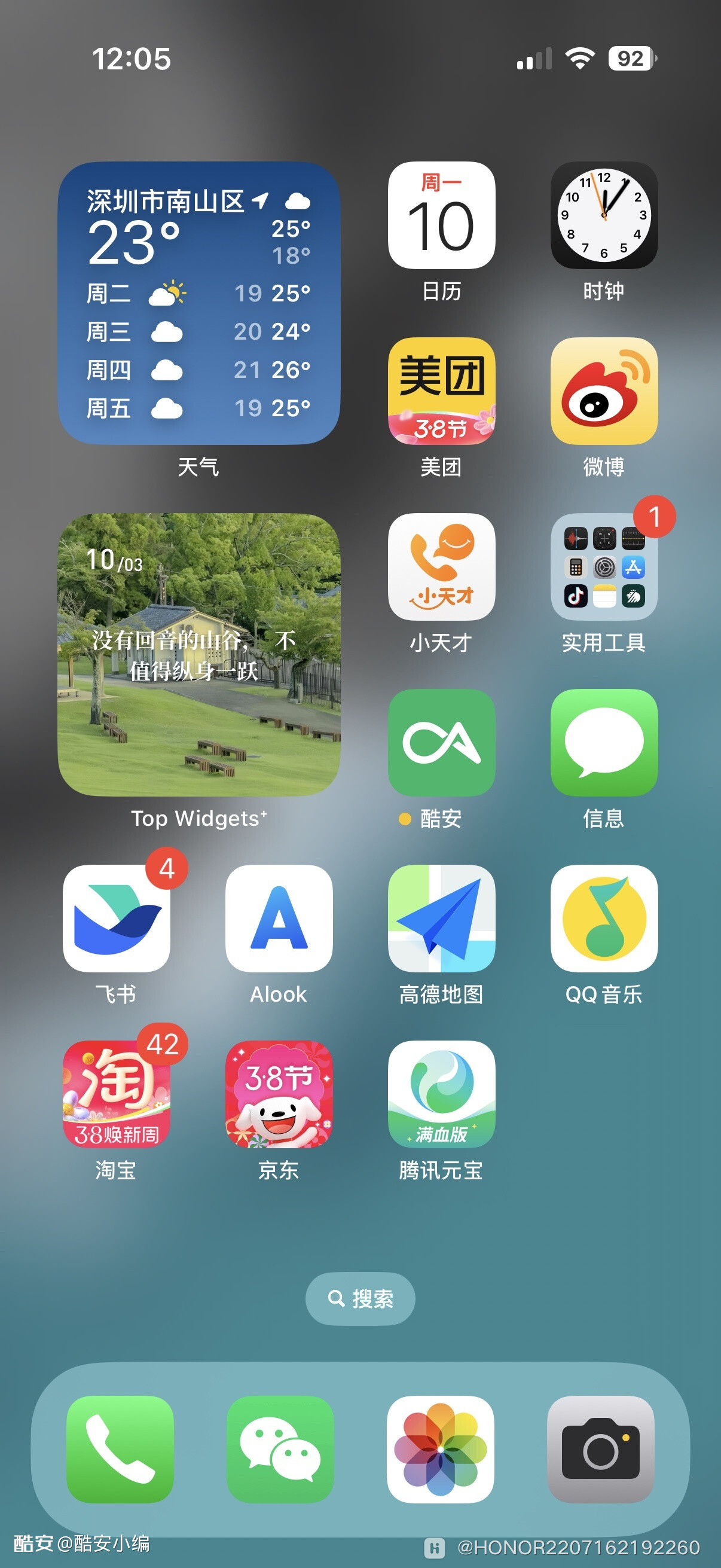Viewport: 721px width, 1568px height.
Task: Open the Tencent Yuanbao app (腾讯元宝)
Action: (x=441, y=1094)
